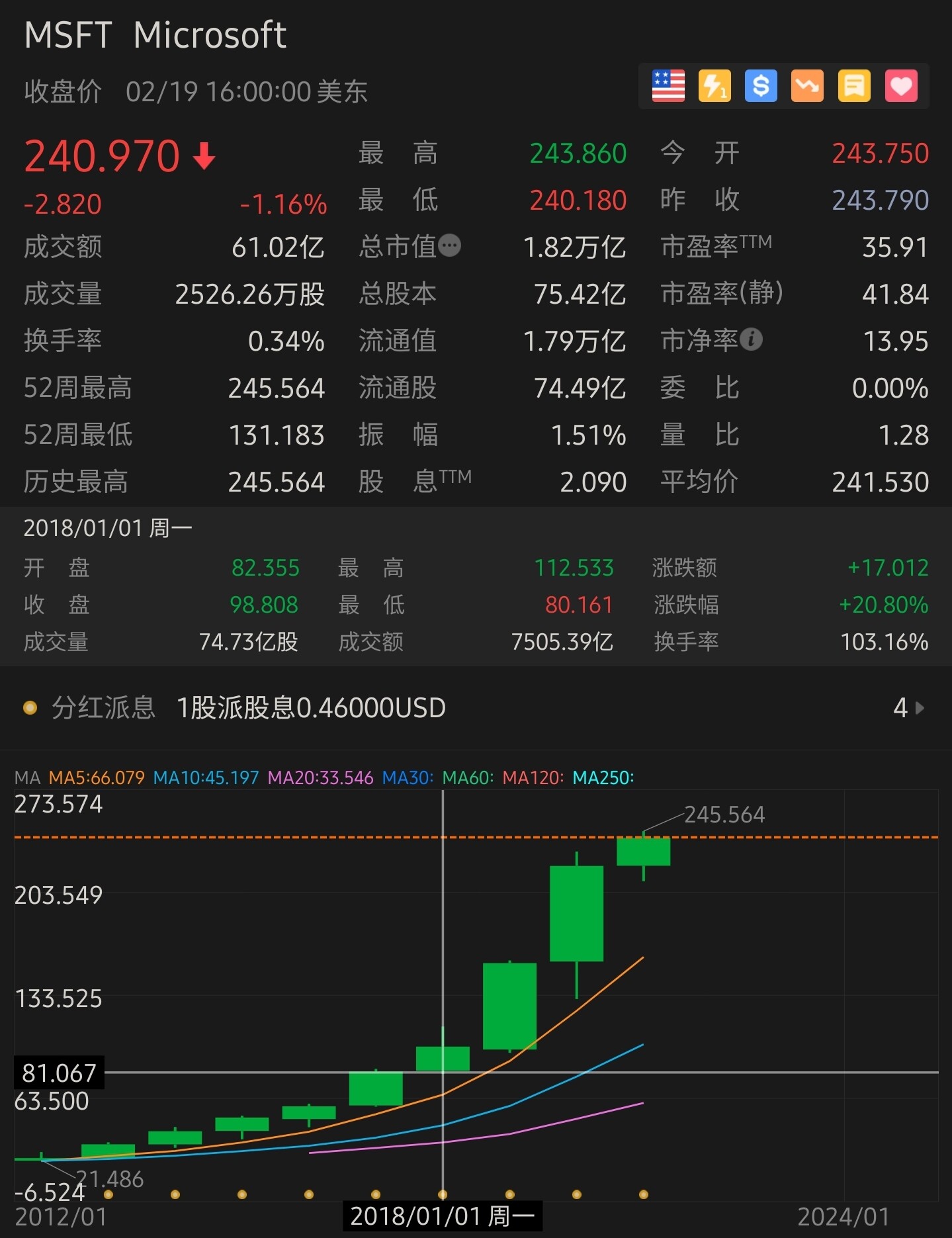
Task: Tap the orange downward trend arrow icon
Action: pos(807,86)
